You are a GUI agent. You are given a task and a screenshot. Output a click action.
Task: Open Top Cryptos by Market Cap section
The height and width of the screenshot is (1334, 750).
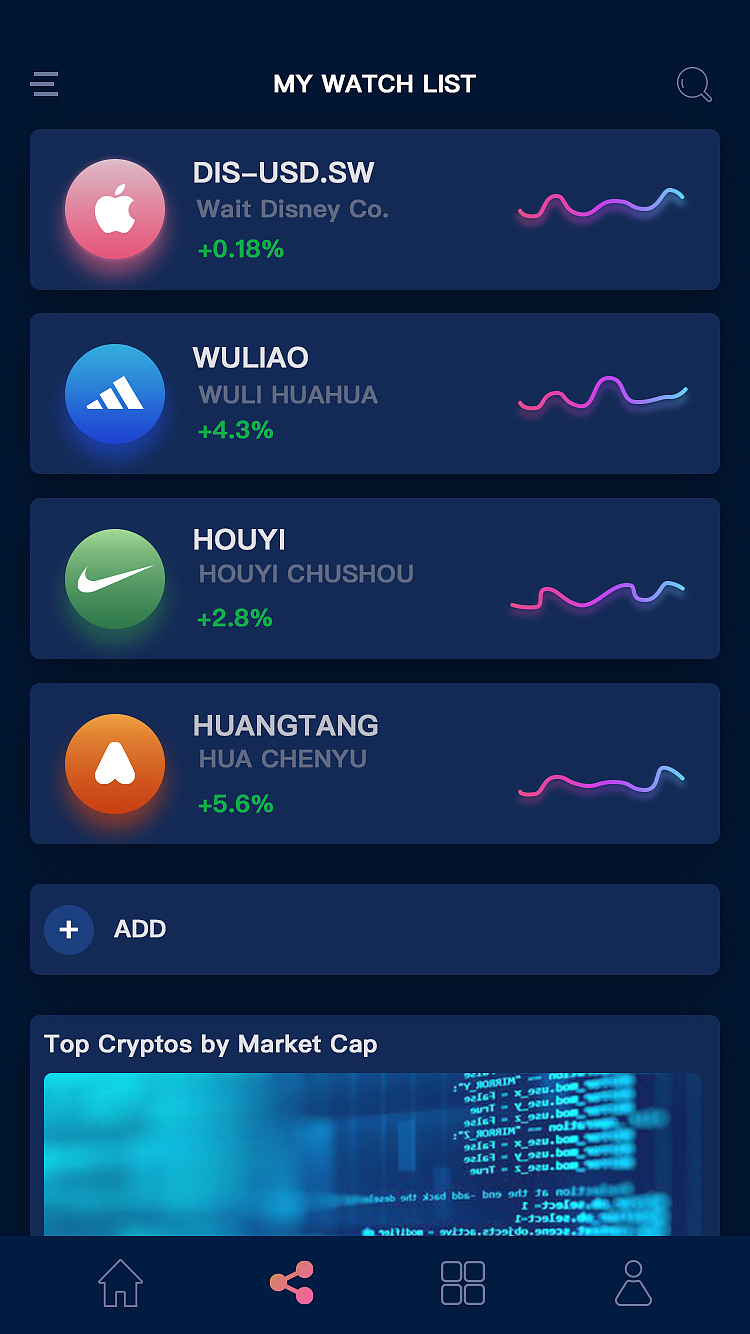[210, 1044]
